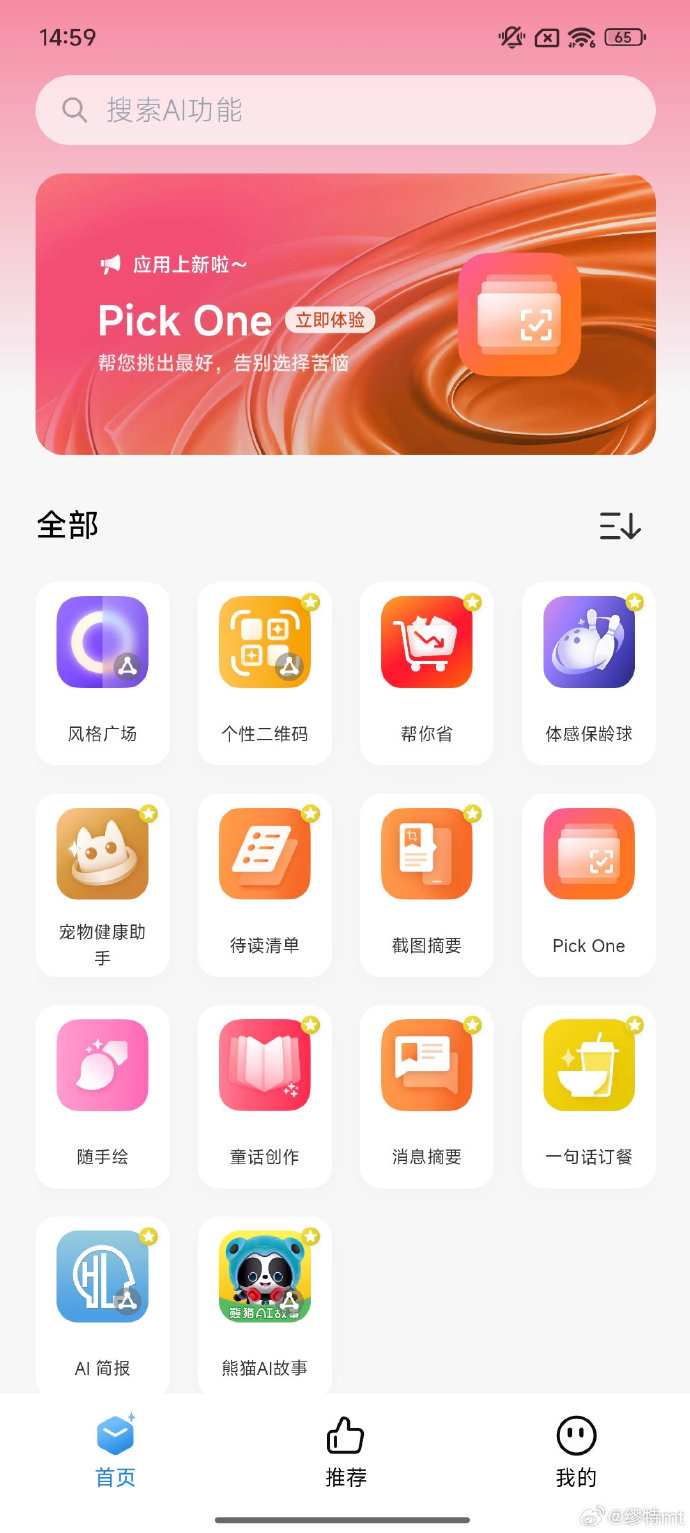Screen dimensions: 690x1533
Task: Open the sort icon beside 全部
Action: 620,525
